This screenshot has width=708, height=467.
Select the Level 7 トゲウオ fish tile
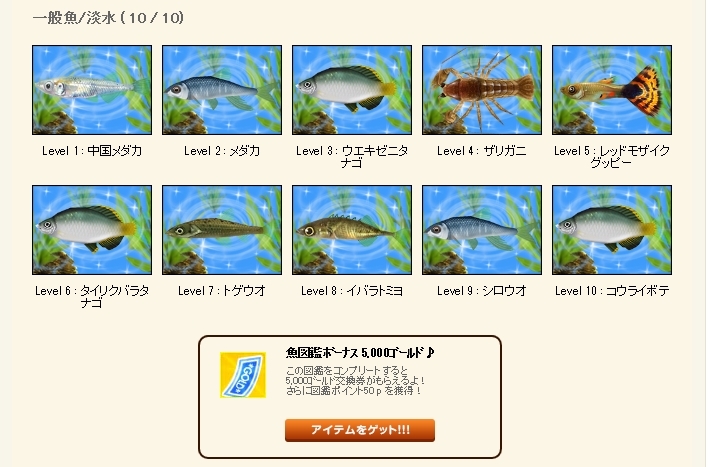[222, 230]
